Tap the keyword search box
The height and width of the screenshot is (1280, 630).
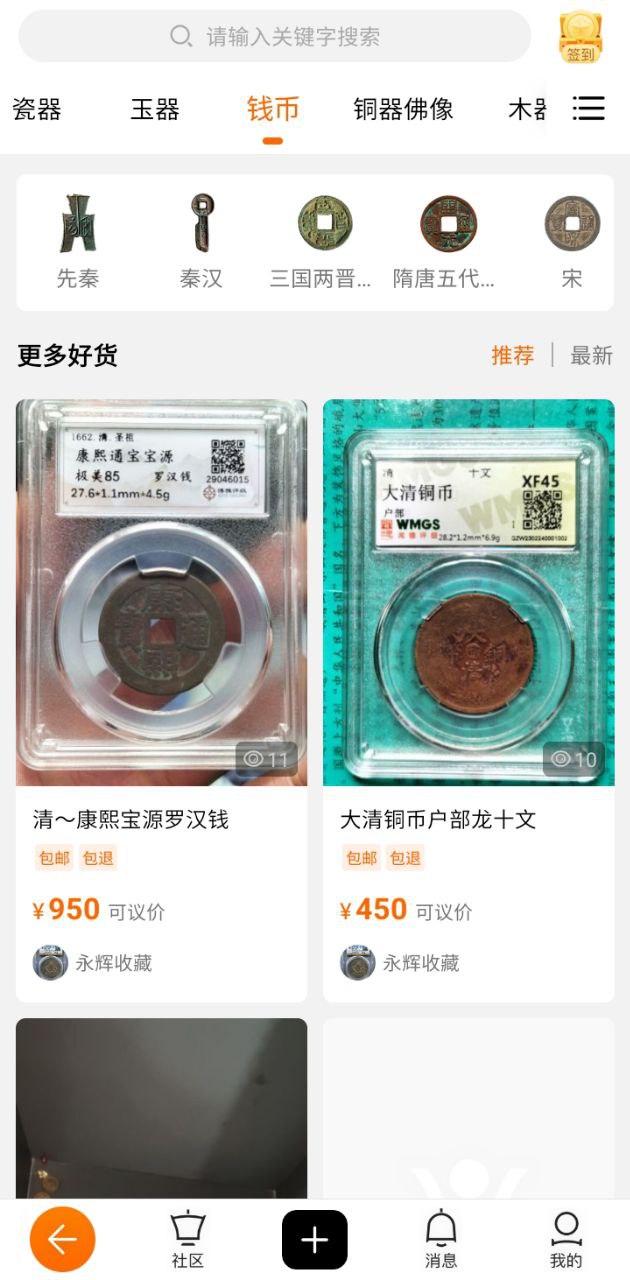tap(275, 37)
